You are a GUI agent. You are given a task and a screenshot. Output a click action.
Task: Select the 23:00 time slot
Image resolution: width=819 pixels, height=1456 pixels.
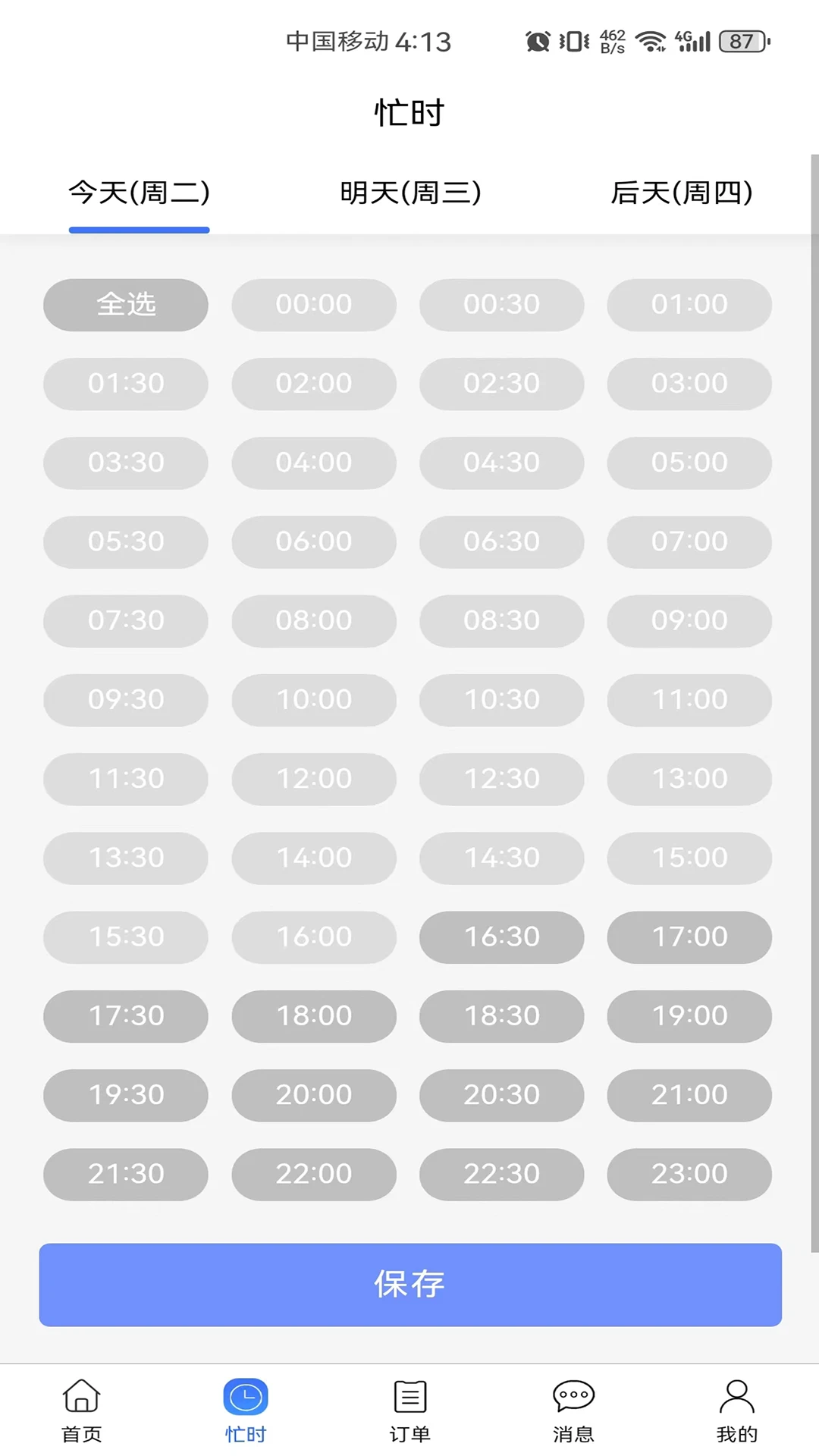click(x=689, y=1174)
